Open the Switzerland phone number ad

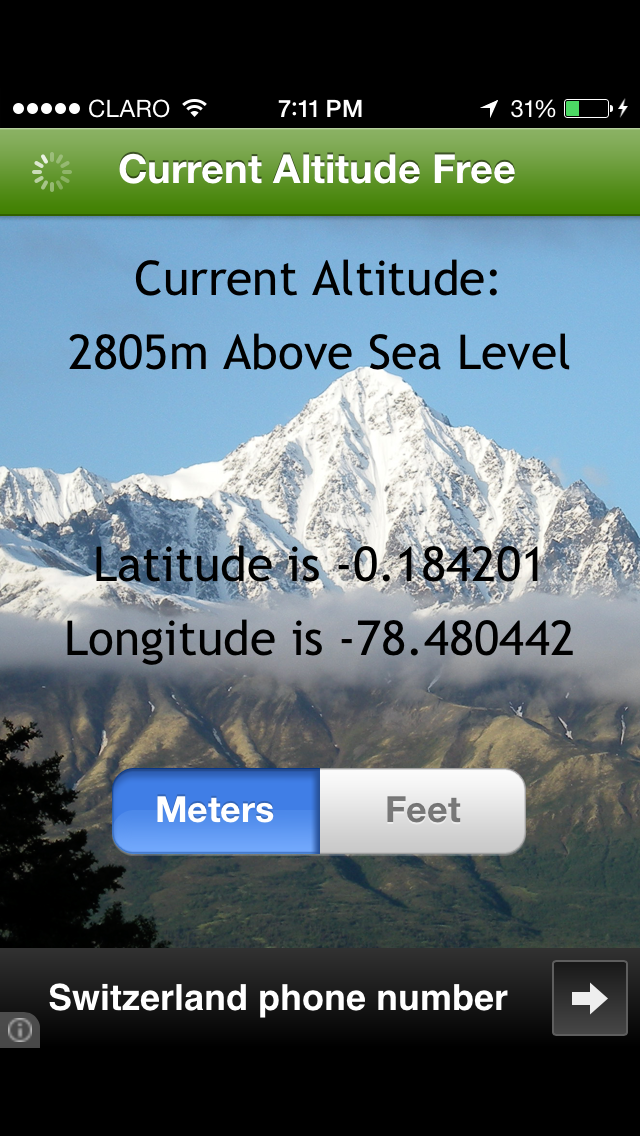pyautogui.click(x=278, y=997)
